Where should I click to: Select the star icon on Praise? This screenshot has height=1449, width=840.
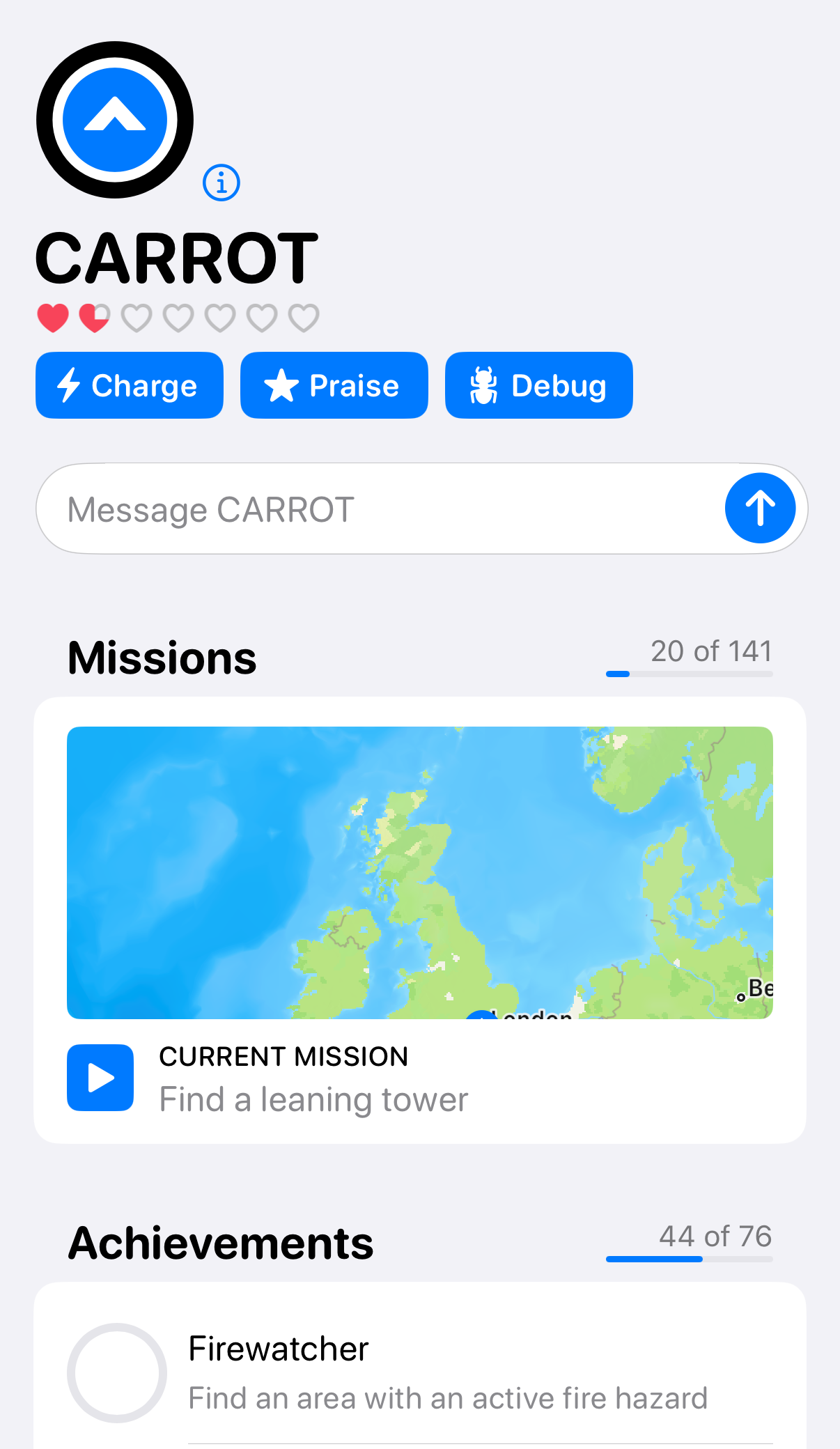pos(283,385)
